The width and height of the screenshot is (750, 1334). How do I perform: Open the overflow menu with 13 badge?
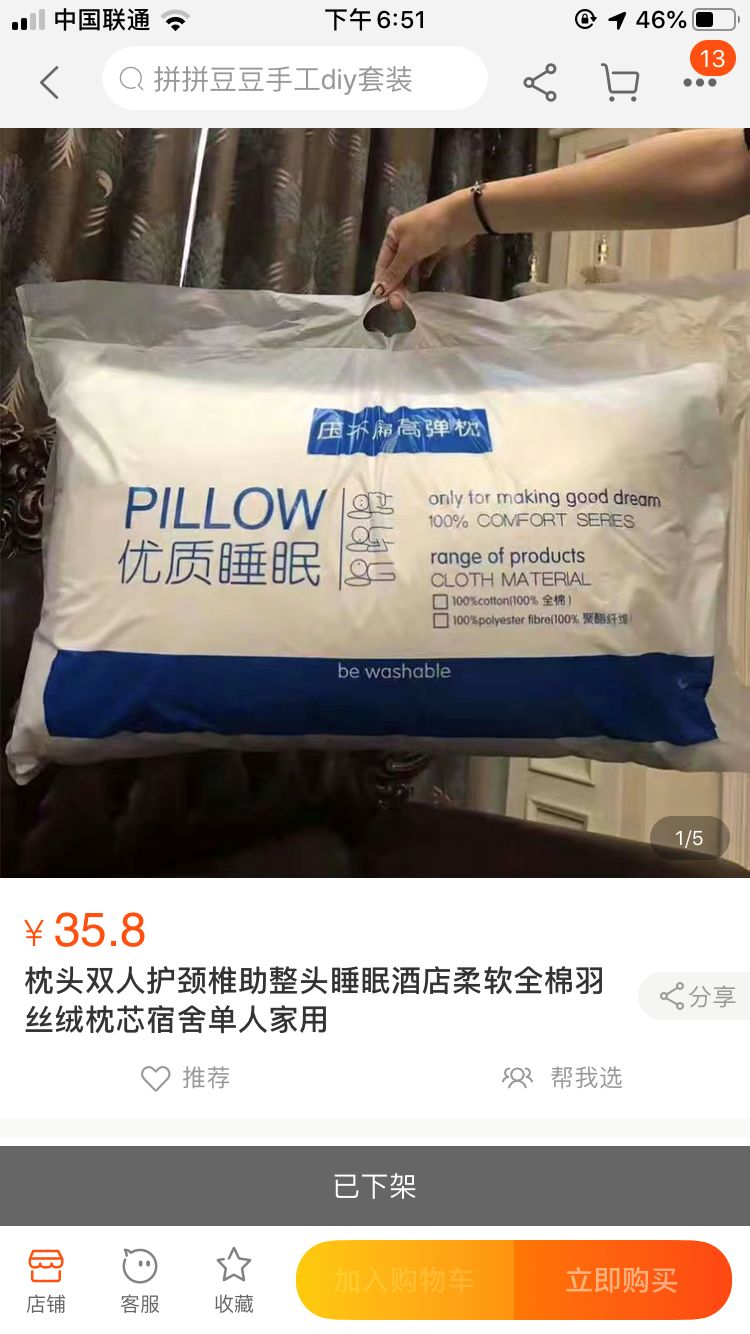point(700,82)
